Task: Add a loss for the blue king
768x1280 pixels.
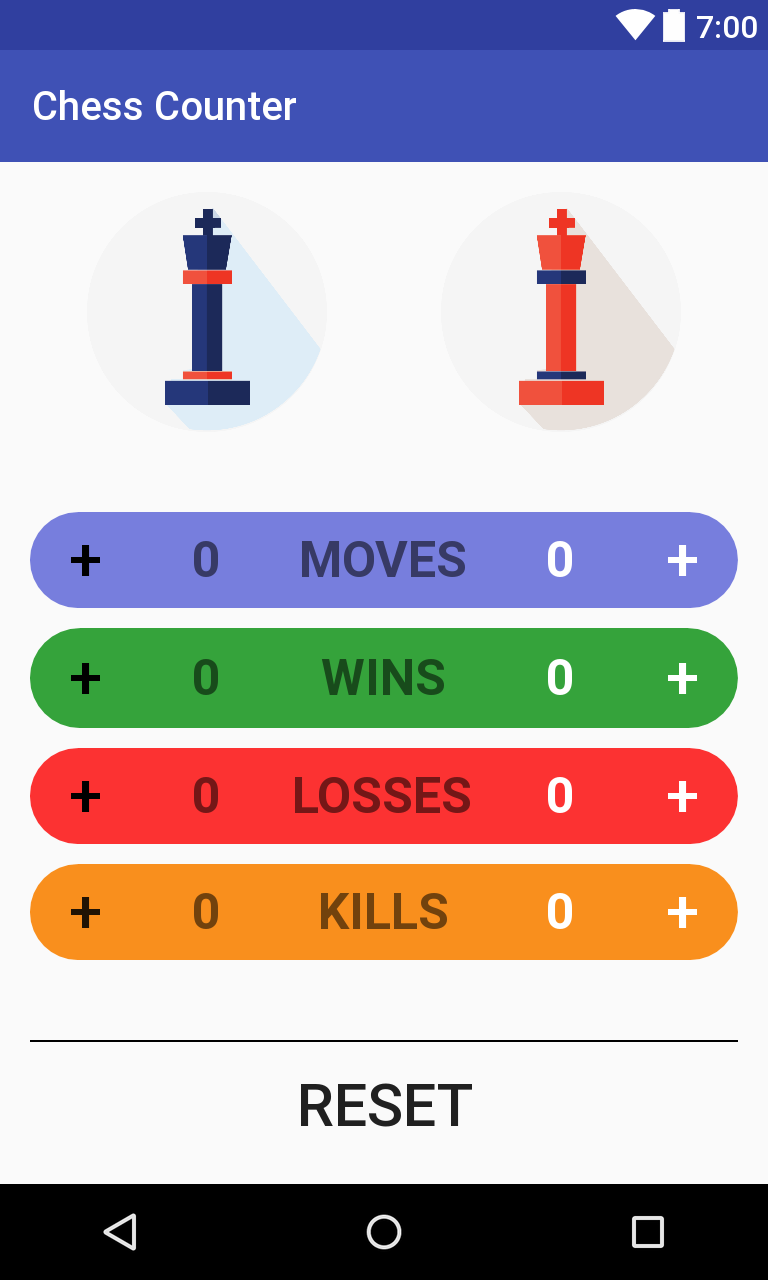Action: click(85, 796)
